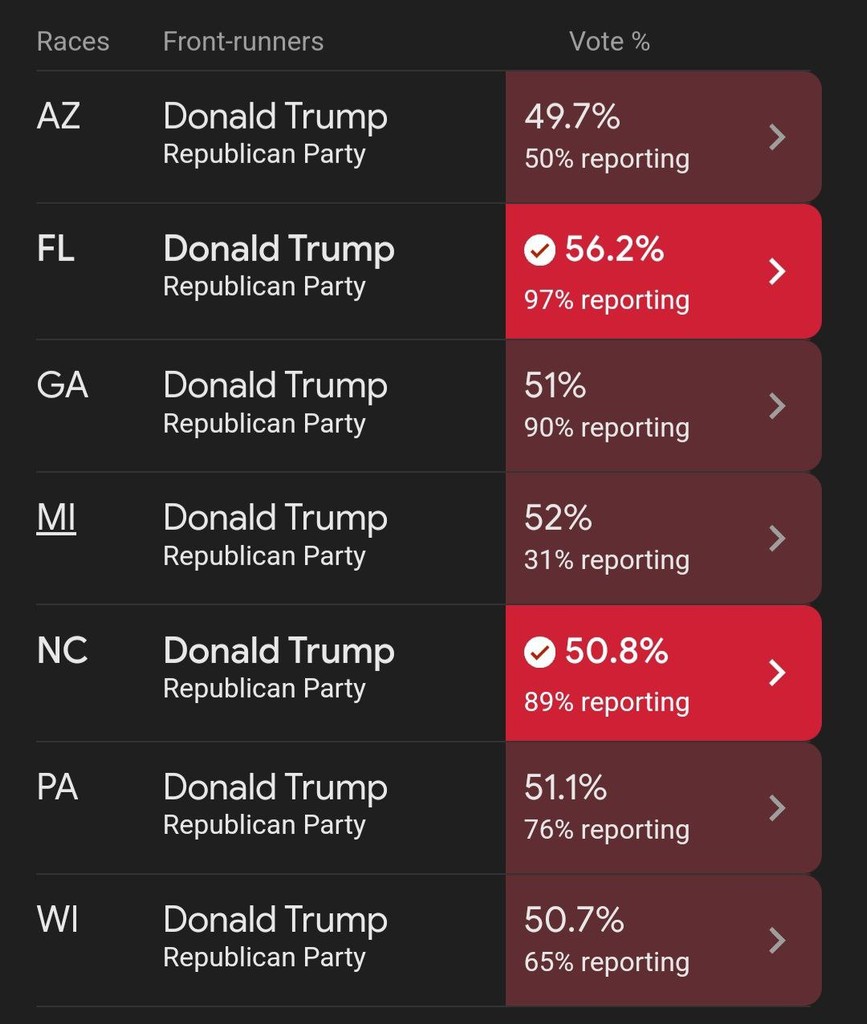Open Arizona race details showing 49.7%
867x1024 pixels.
[662, 137]
